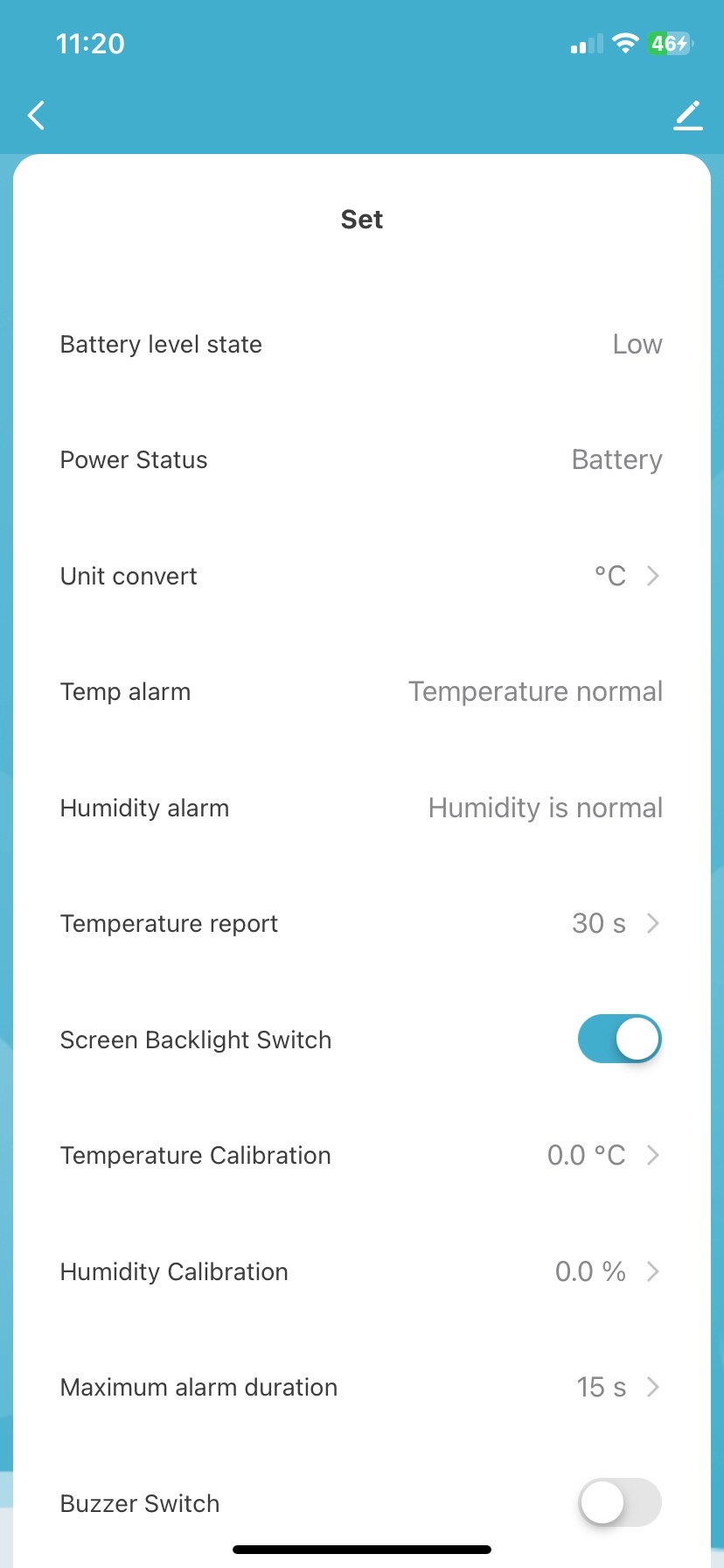Enable the Buzzer Switch
This screenshot has width=724, height=1568.
(x=619, y=1502)
